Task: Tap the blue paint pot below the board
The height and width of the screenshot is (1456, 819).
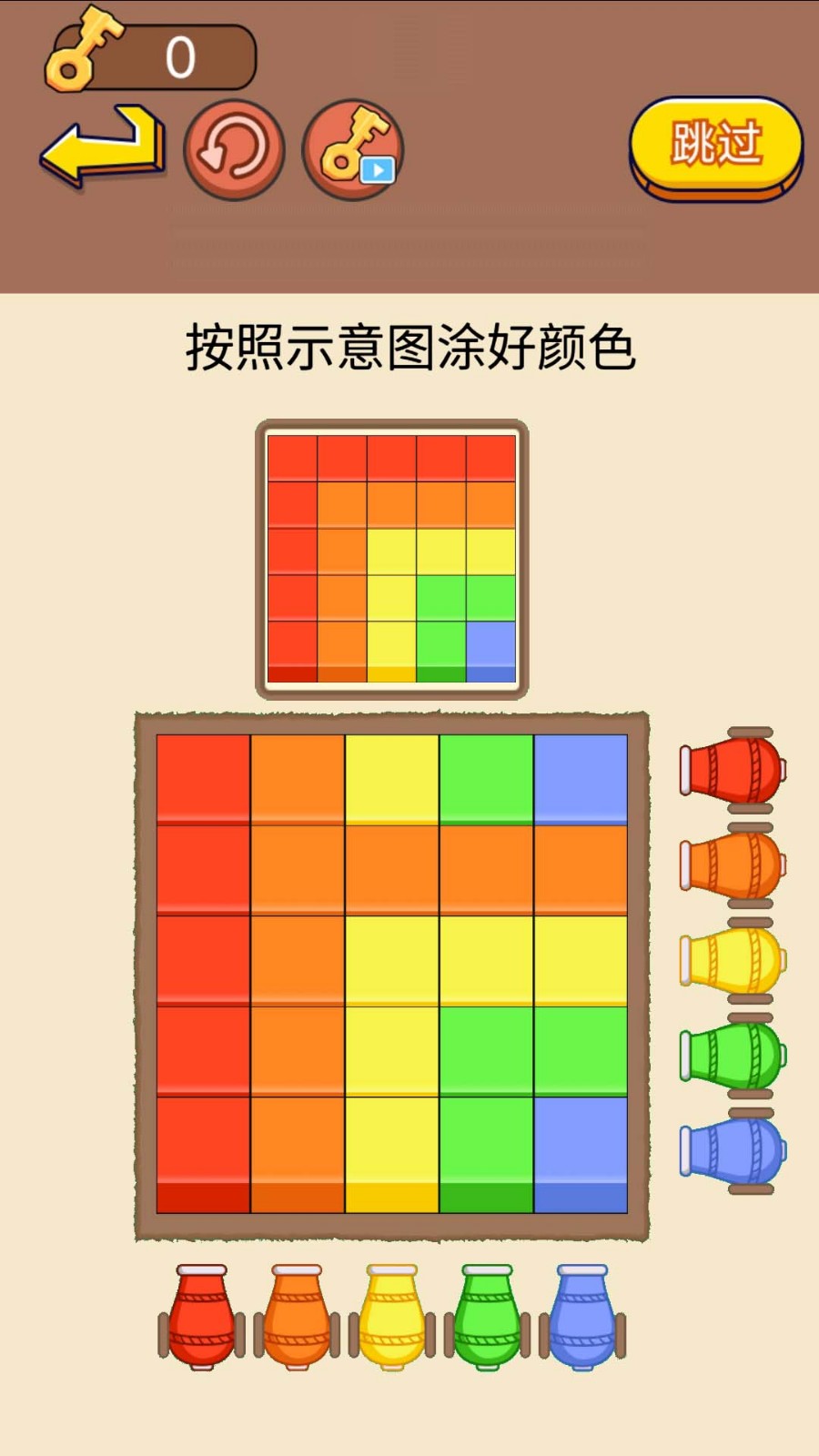Action: pos(582,1317)
